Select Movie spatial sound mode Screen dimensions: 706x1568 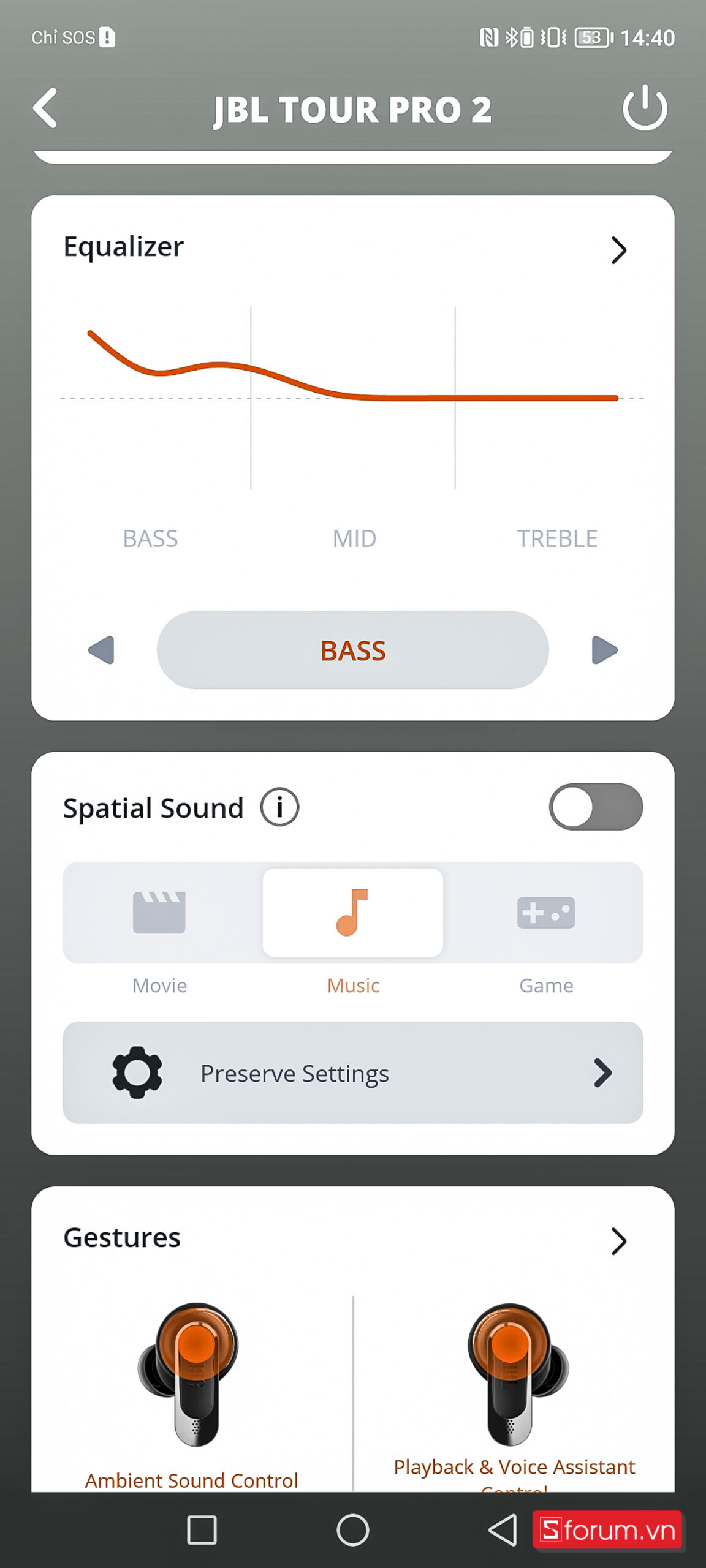click(x=159, y=913)
